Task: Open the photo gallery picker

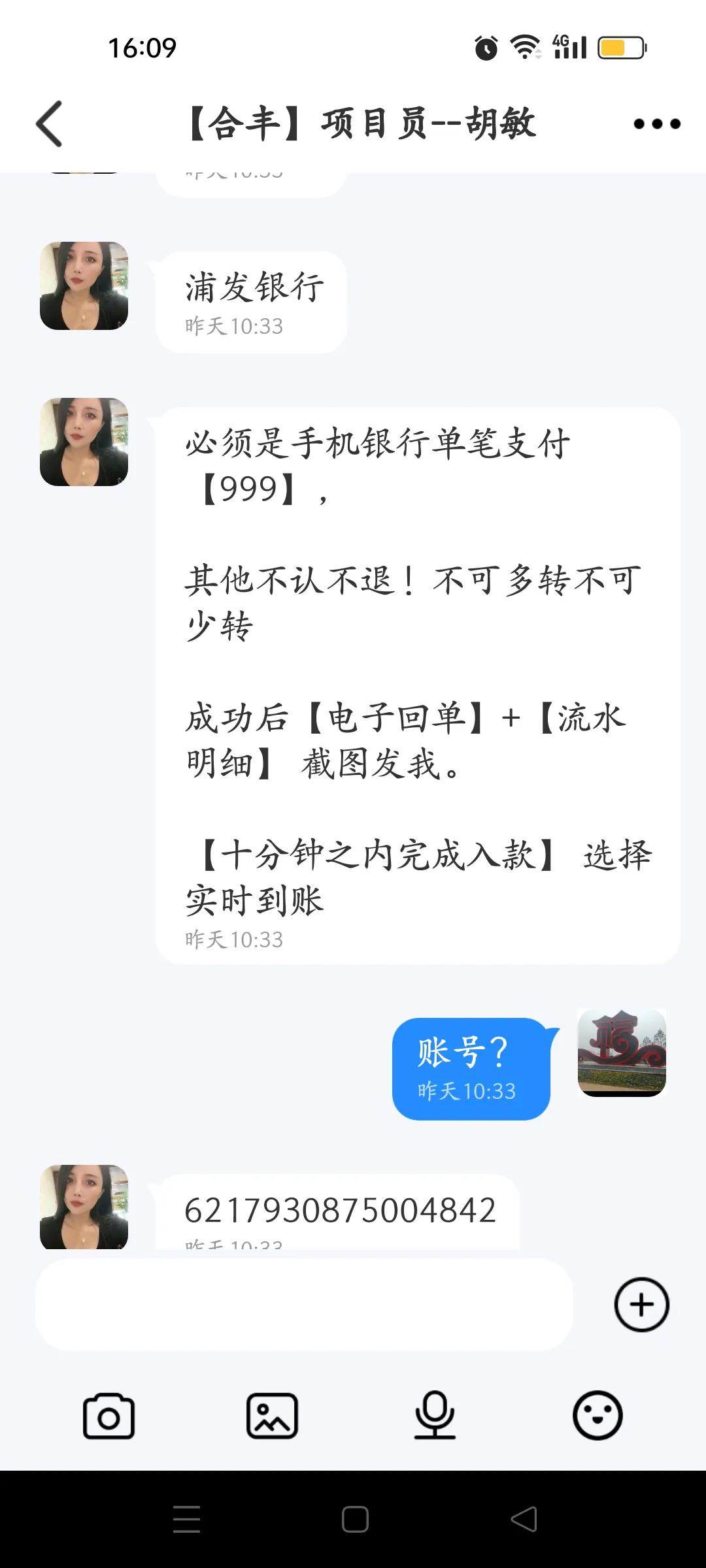Action: click(273, 1414)
